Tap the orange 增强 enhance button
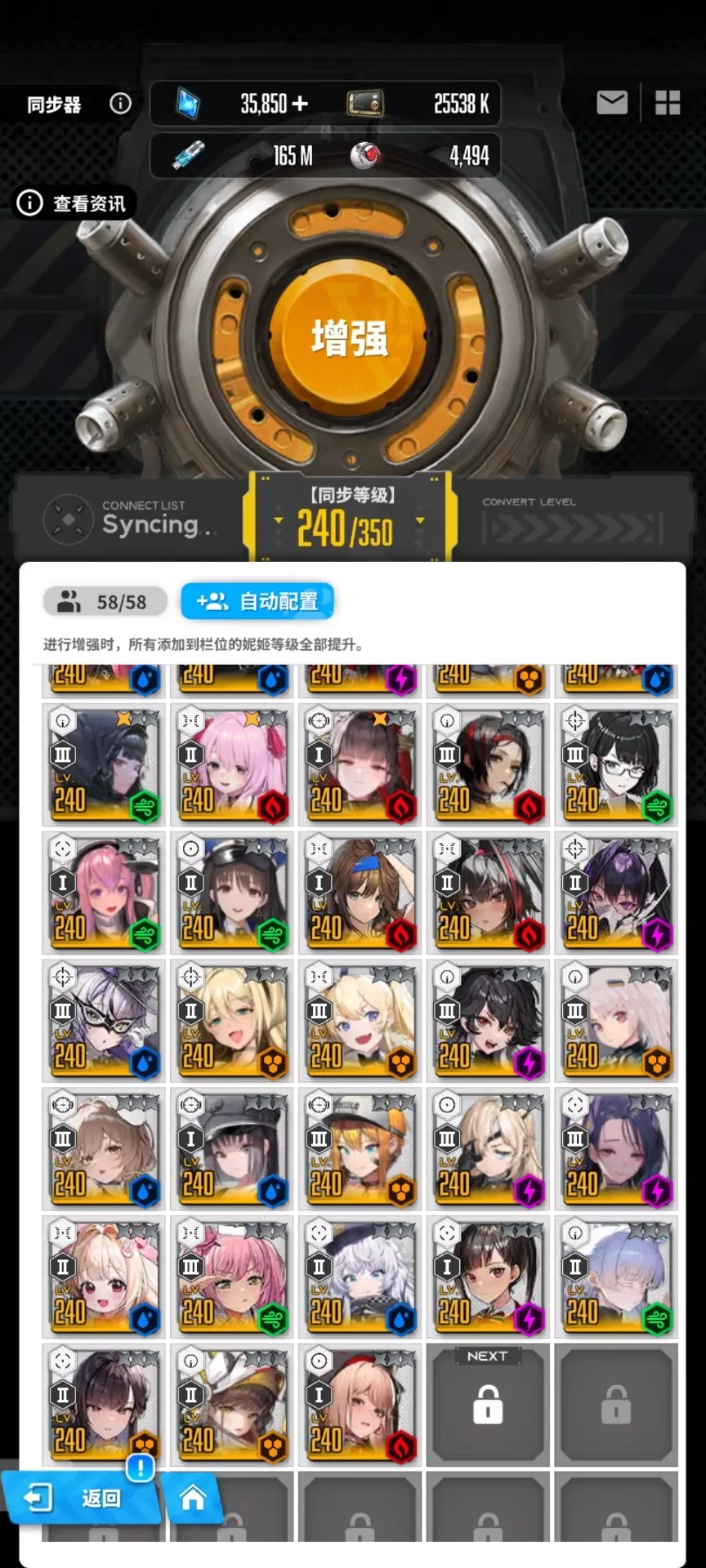Screen dimensions: 706x1568 pyautogui.click(x=351, y=338)
